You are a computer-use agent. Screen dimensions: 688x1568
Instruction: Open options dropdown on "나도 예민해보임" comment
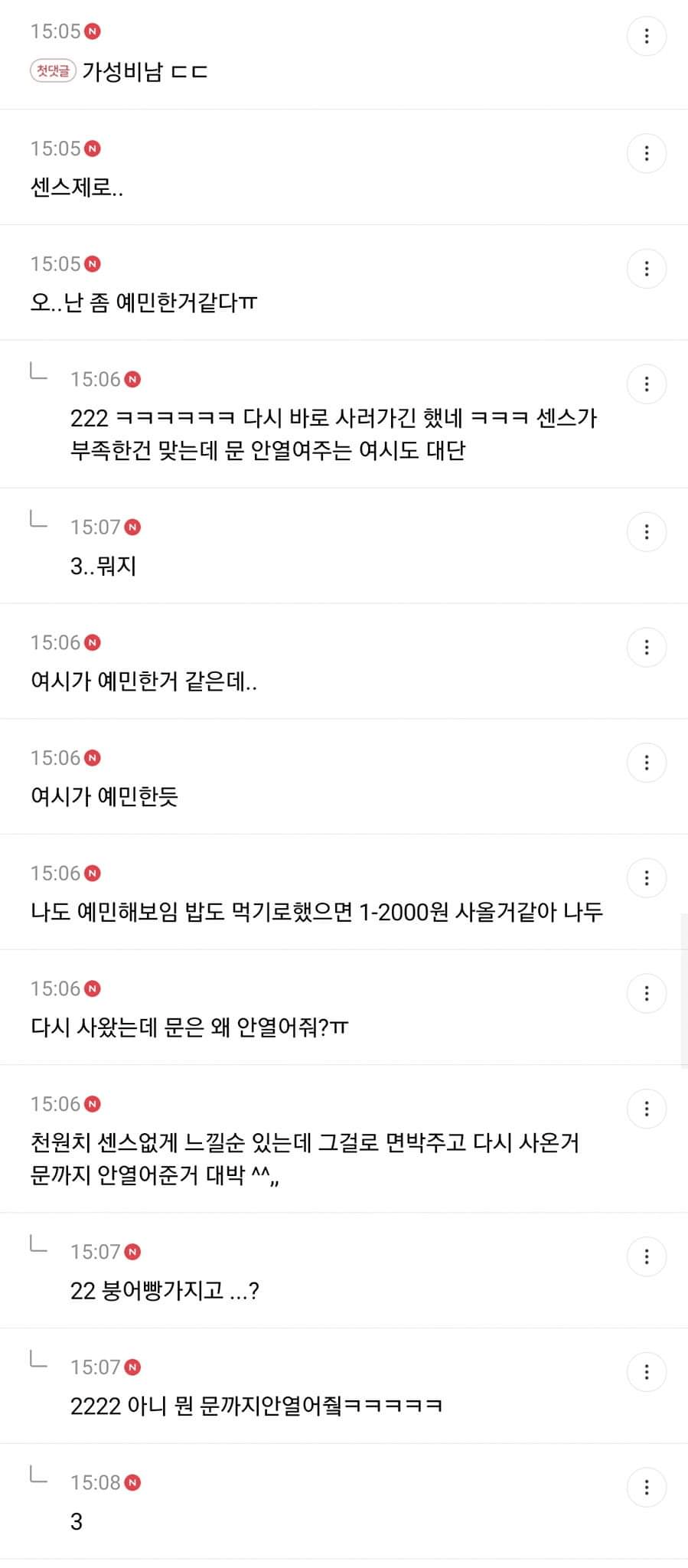click(647, 877)
